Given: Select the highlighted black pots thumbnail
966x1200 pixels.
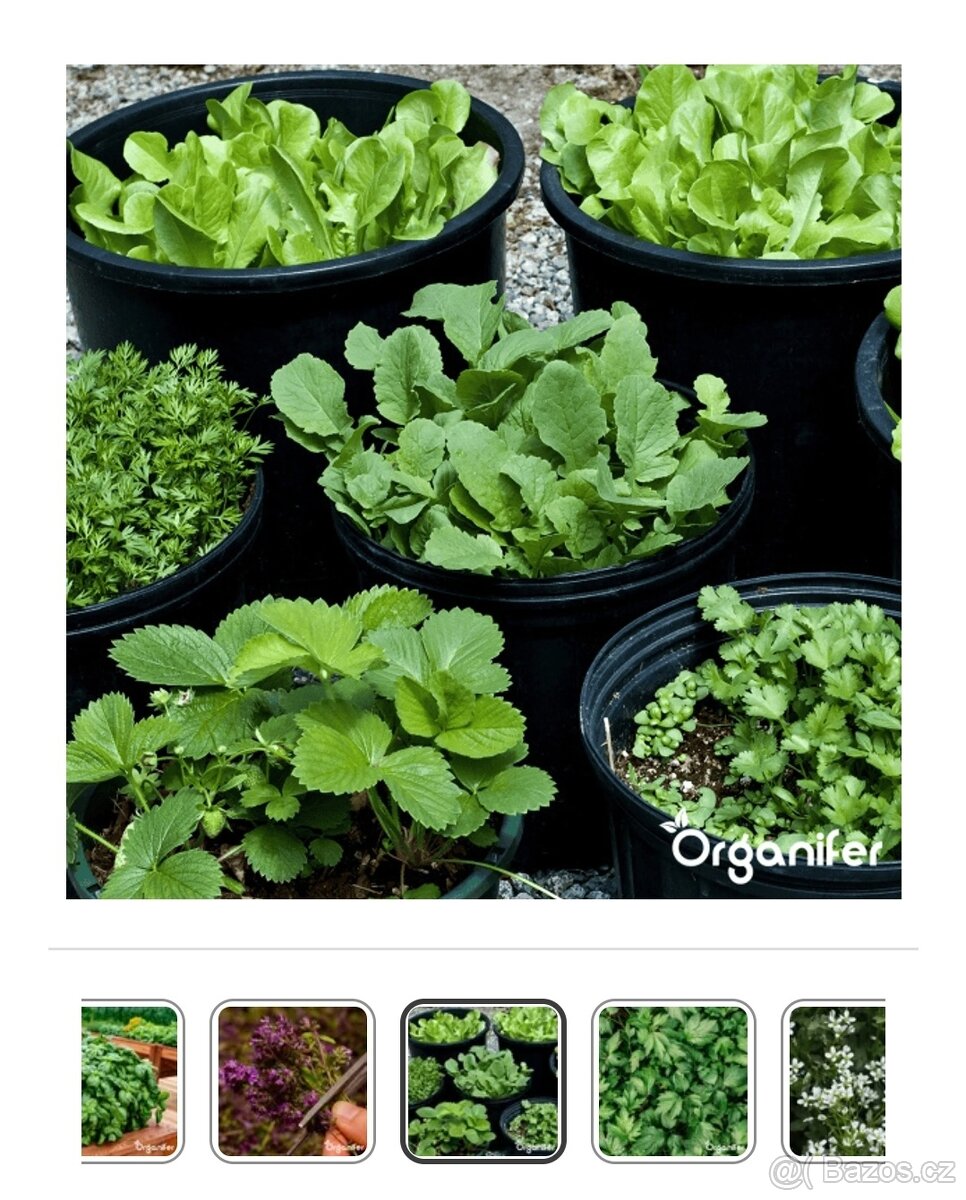Looking at the screenshot, I should click(483, 1081).
